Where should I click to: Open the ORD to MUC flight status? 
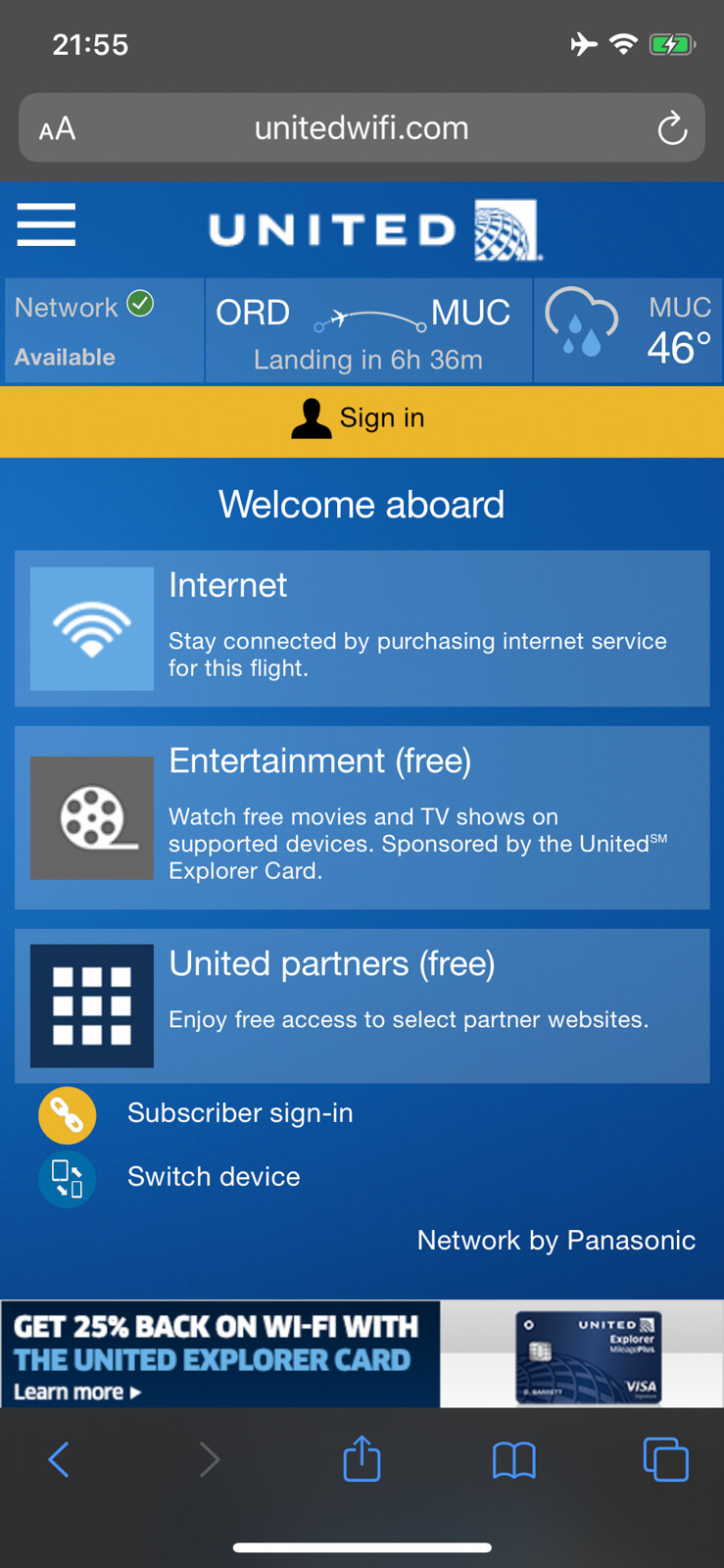click(368, 331)
